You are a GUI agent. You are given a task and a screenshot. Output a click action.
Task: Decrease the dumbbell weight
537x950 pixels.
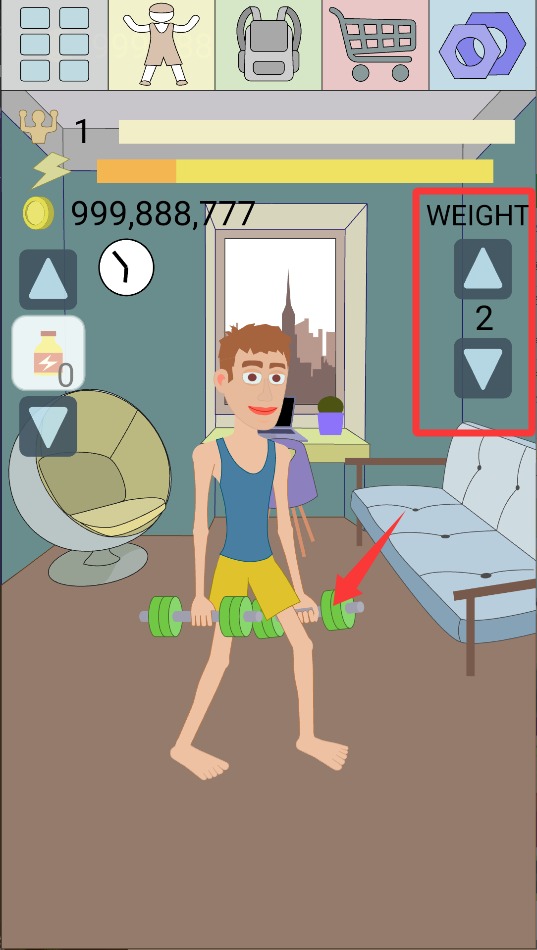483,368
